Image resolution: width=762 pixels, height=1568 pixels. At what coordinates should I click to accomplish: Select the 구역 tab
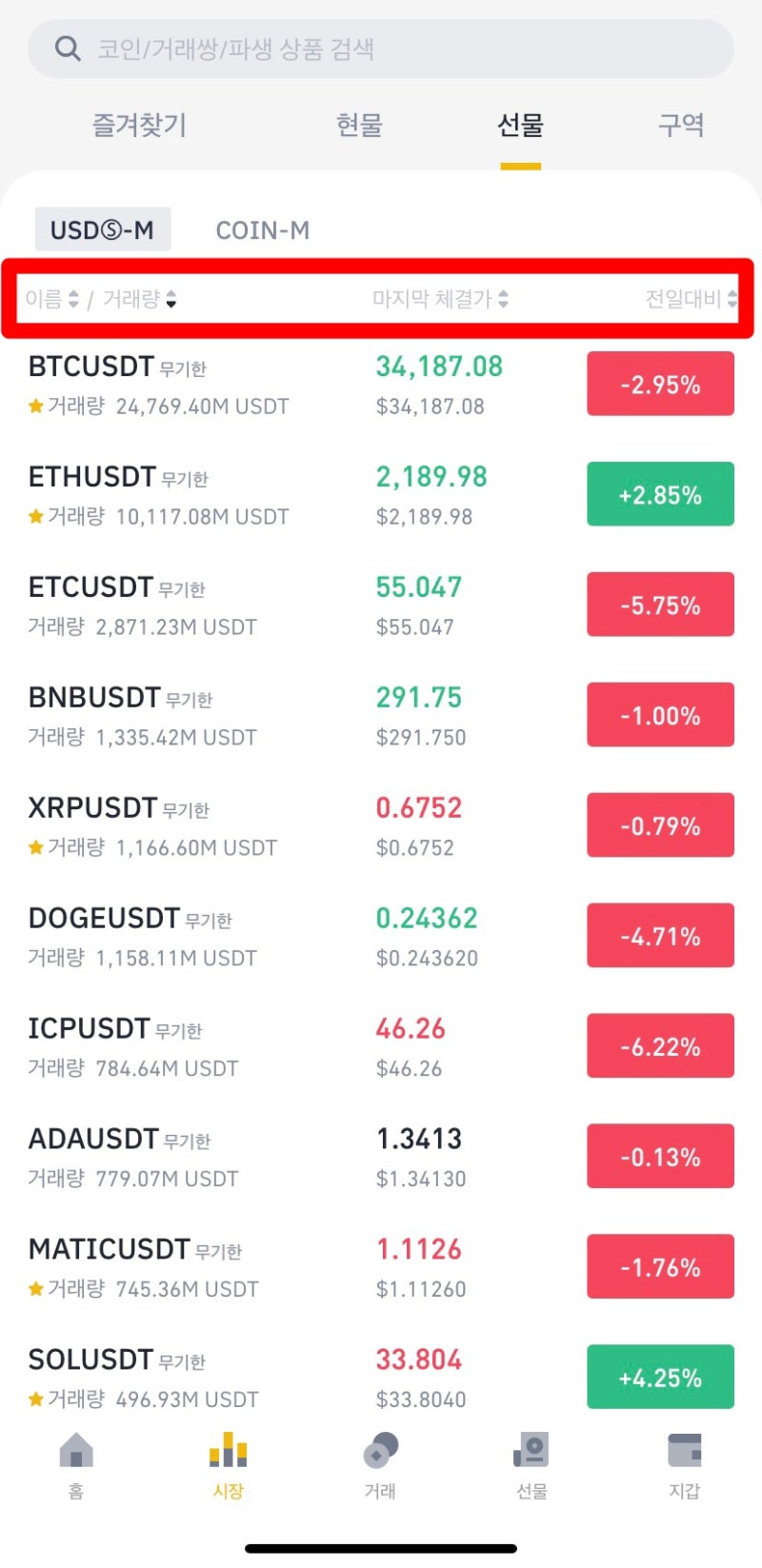[x=681, y=125]
